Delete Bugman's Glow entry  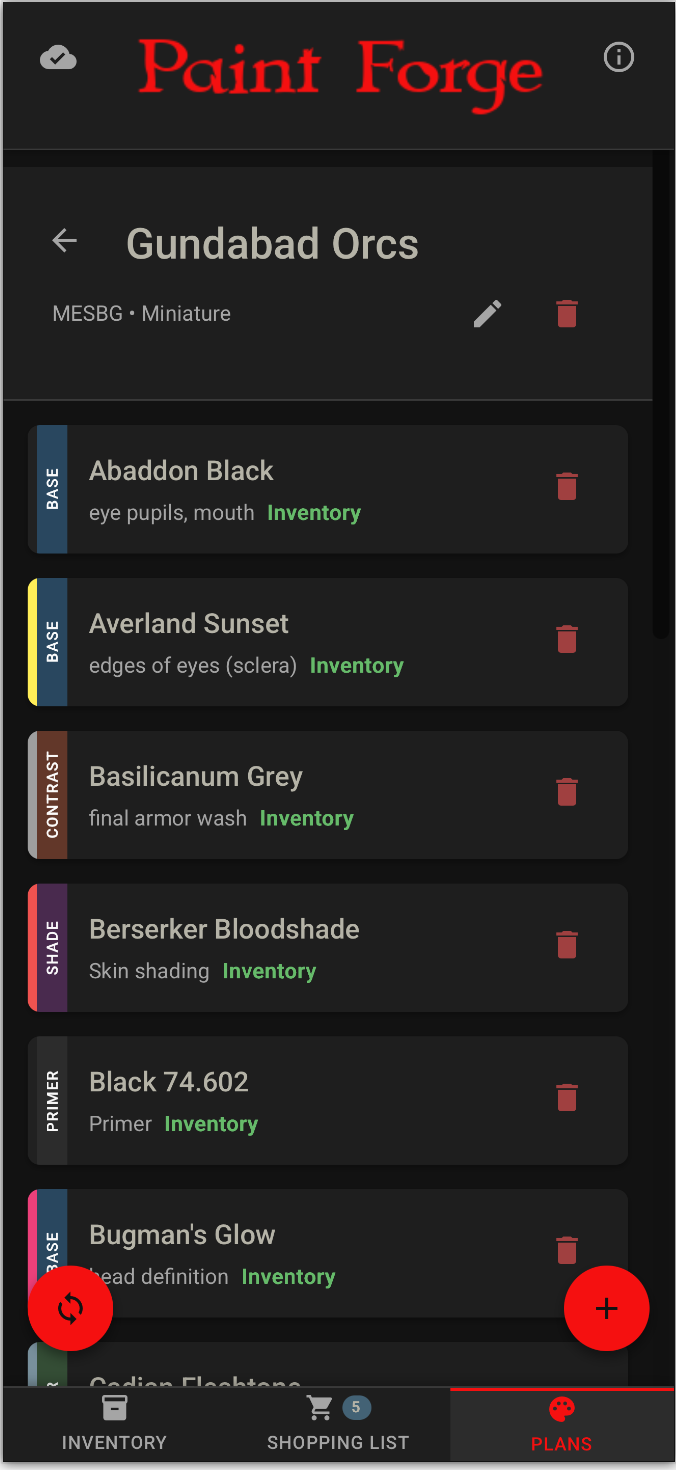pos(567,1250)
